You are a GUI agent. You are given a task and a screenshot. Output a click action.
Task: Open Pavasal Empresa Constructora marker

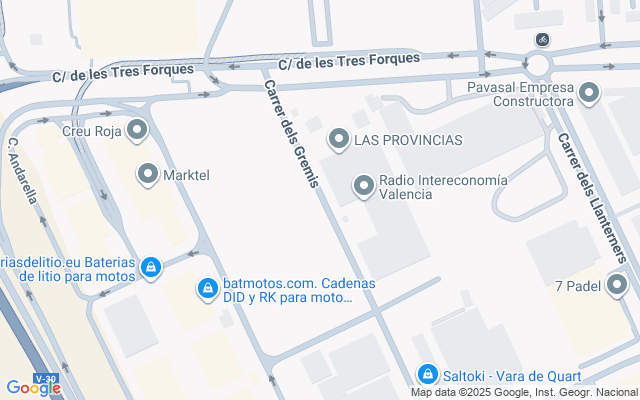point(589,95)
